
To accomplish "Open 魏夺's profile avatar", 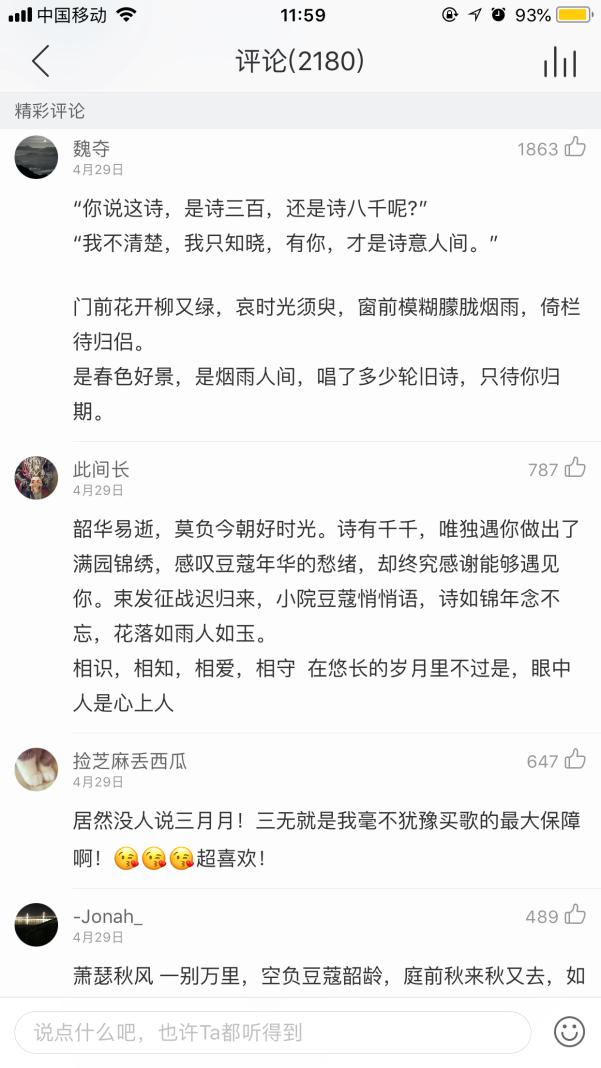I will click(x=36, y=157).
